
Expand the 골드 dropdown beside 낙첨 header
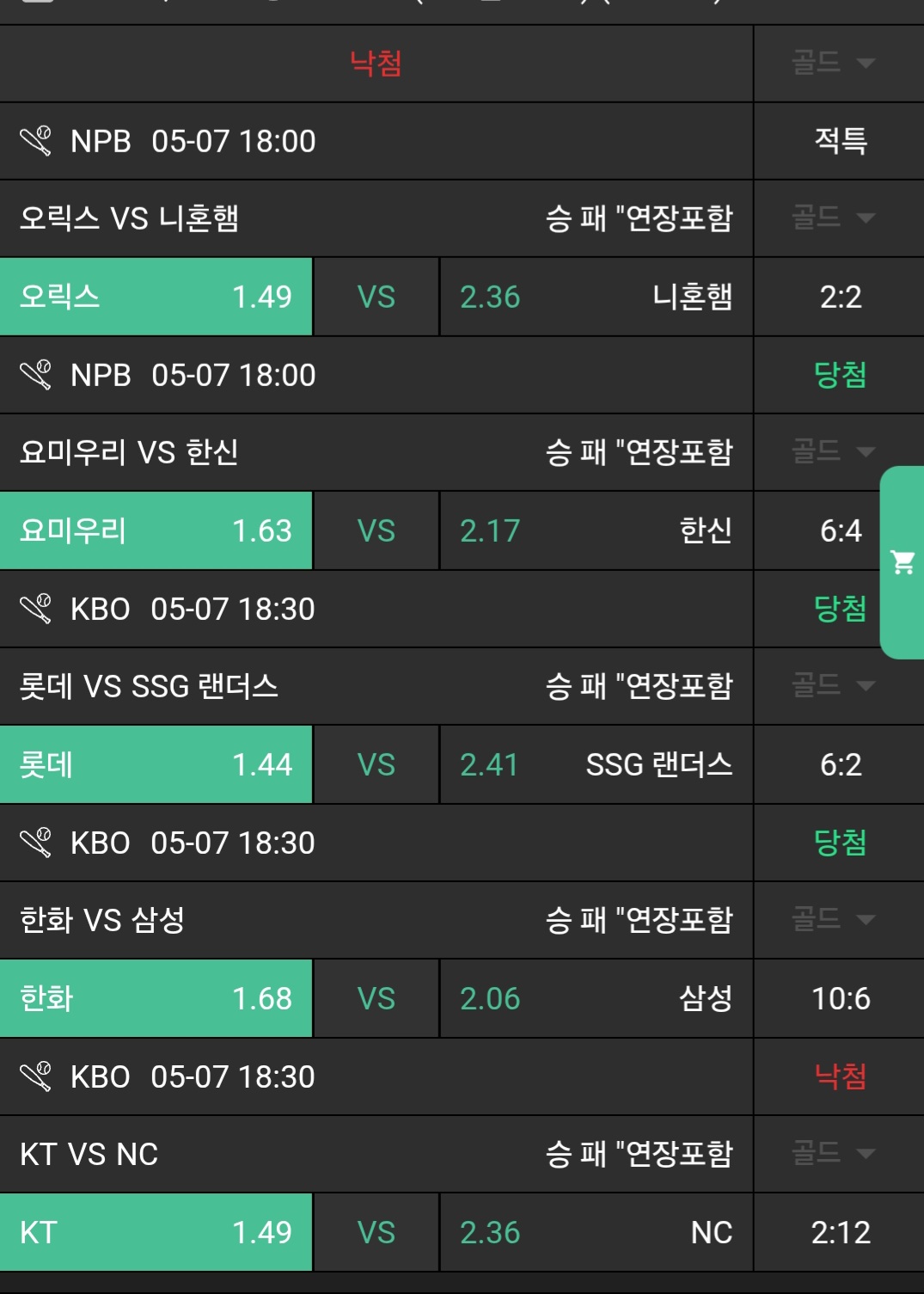(833, 63)
